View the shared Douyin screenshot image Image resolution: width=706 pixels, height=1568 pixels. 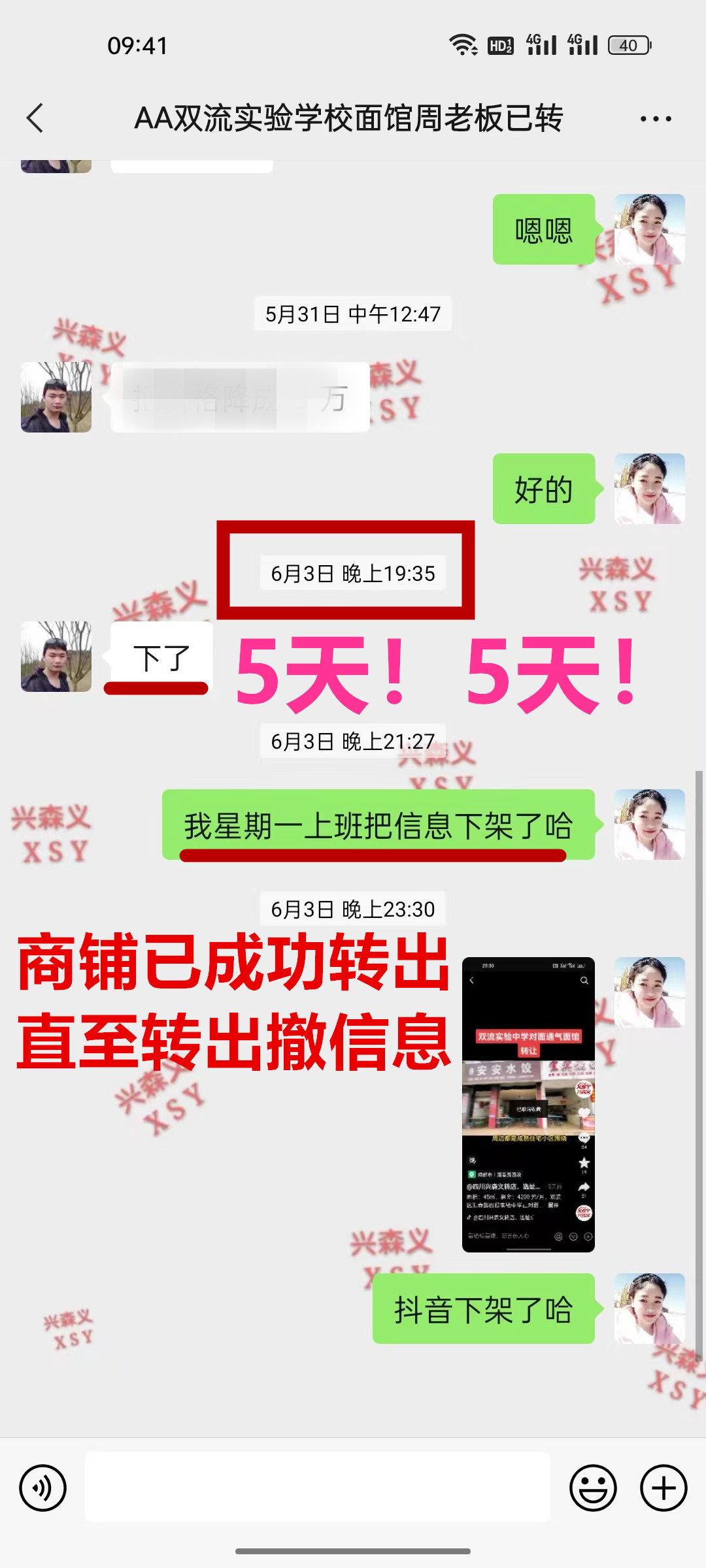coord(528,1104)
